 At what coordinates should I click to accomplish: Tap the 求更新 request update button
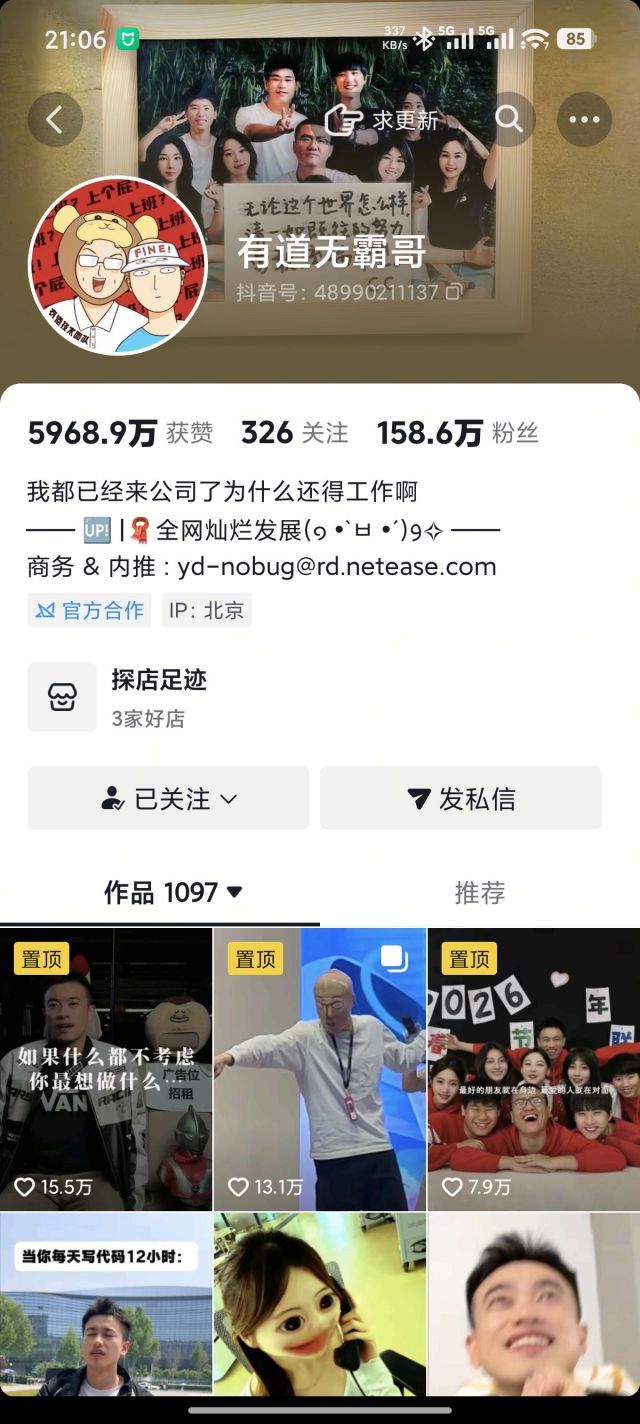[383, 120]
